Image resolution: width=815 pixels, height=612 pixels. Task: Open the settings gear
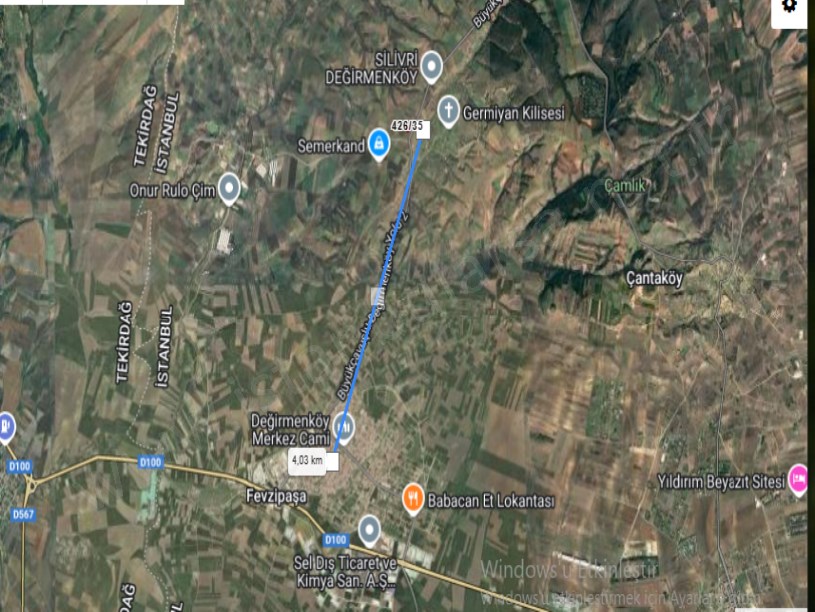pos(790,6)
